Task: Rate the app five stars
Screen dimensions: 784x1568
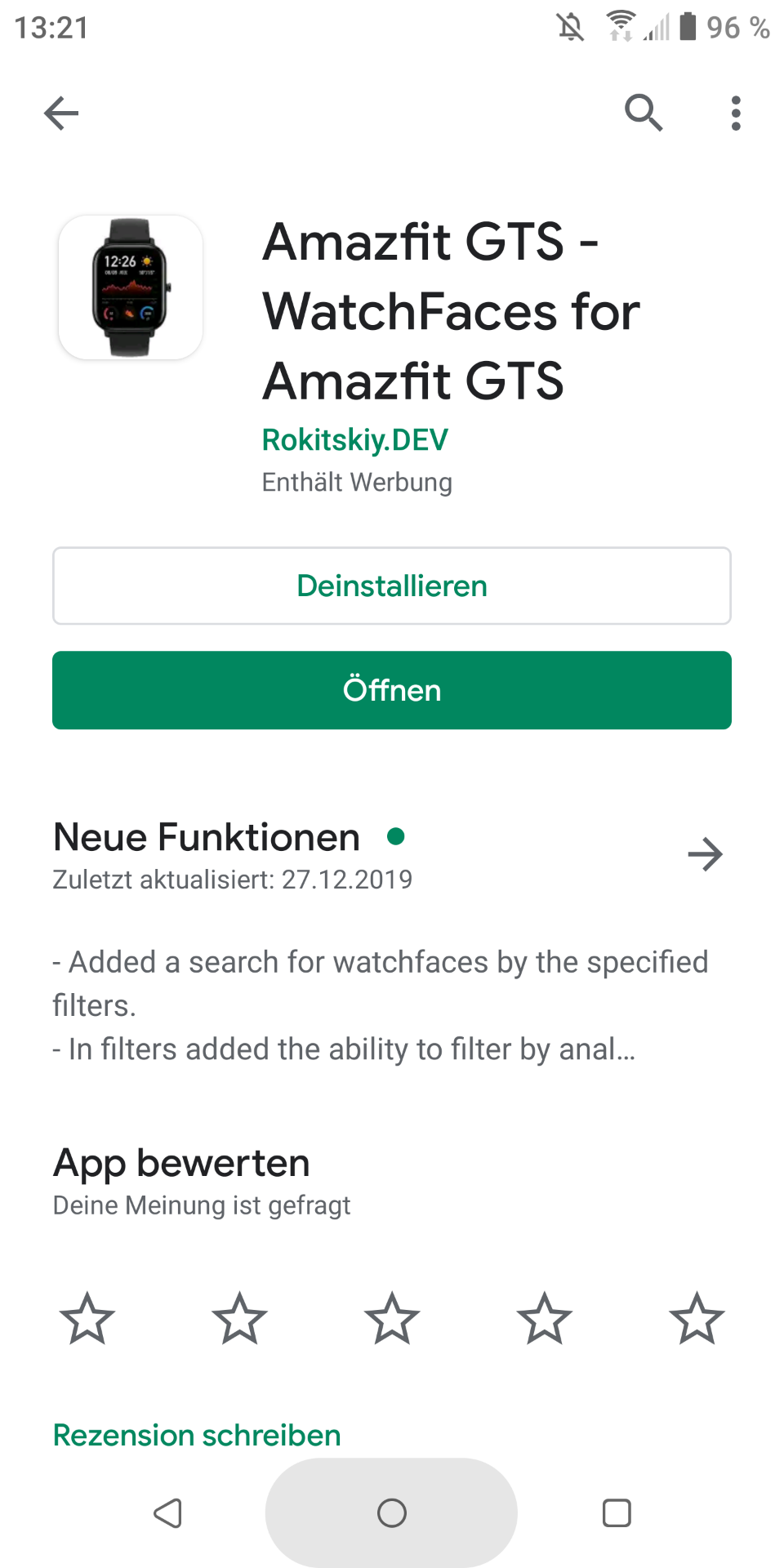Action: point(697,1318)
